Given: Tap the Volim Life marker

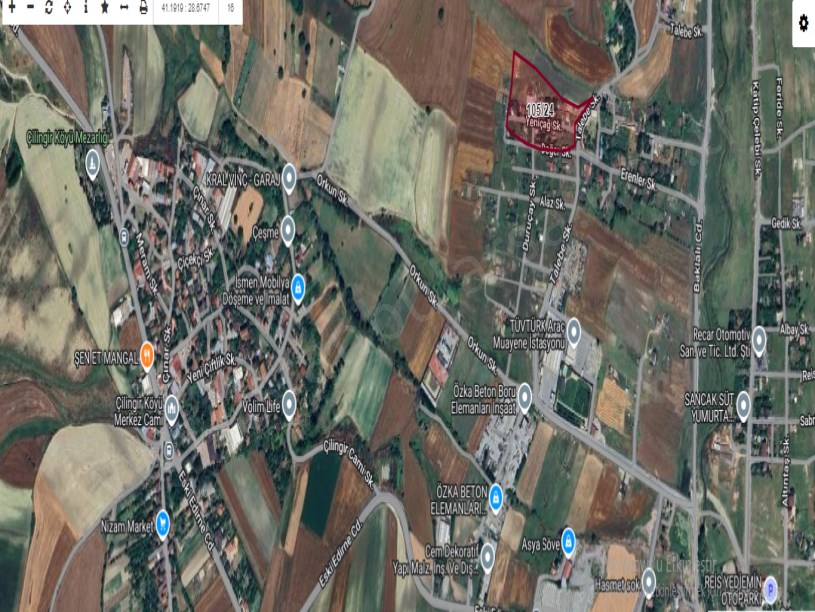Looking at the screenshot, I should coord(289,404).
